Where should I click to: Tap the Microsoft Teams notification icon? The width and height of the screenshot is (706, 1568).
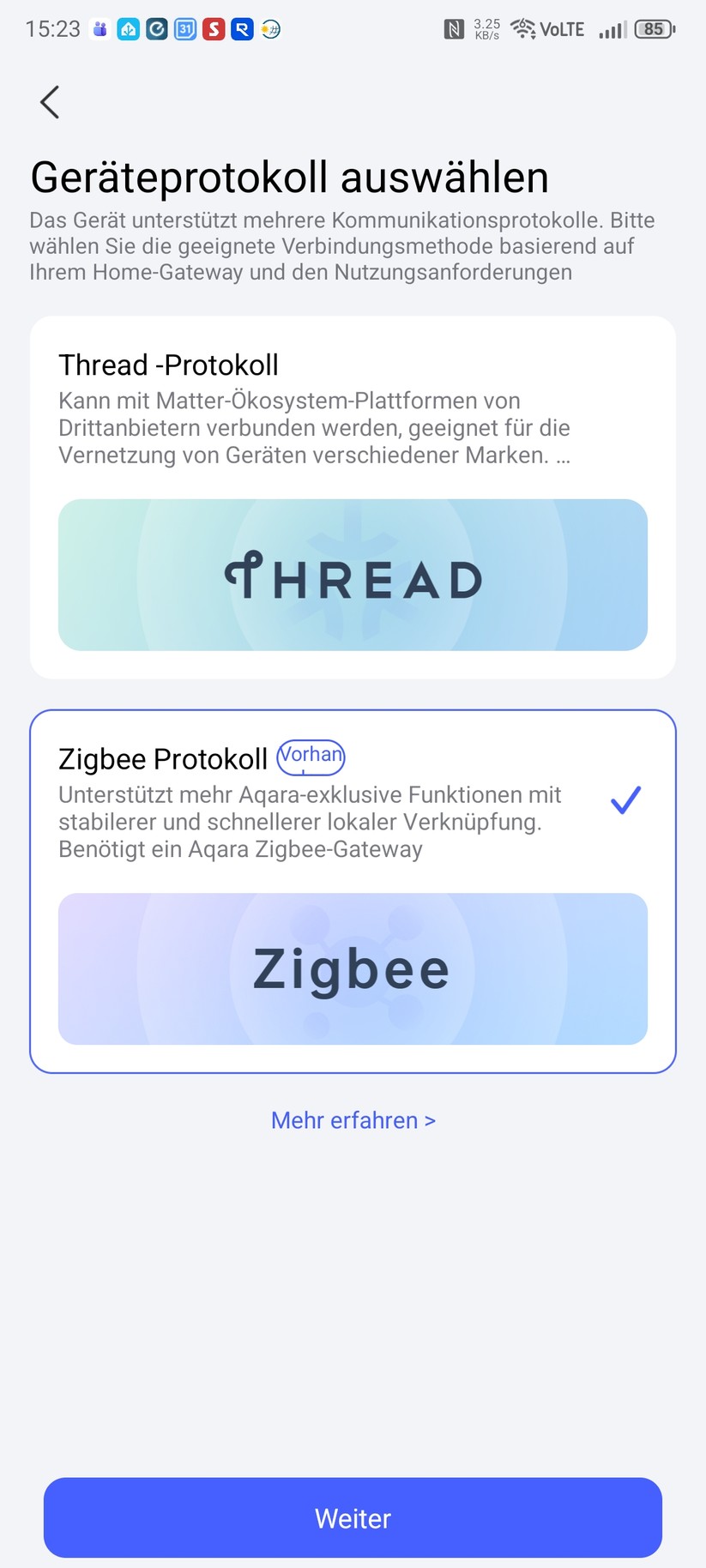click(x=99, y=29)
